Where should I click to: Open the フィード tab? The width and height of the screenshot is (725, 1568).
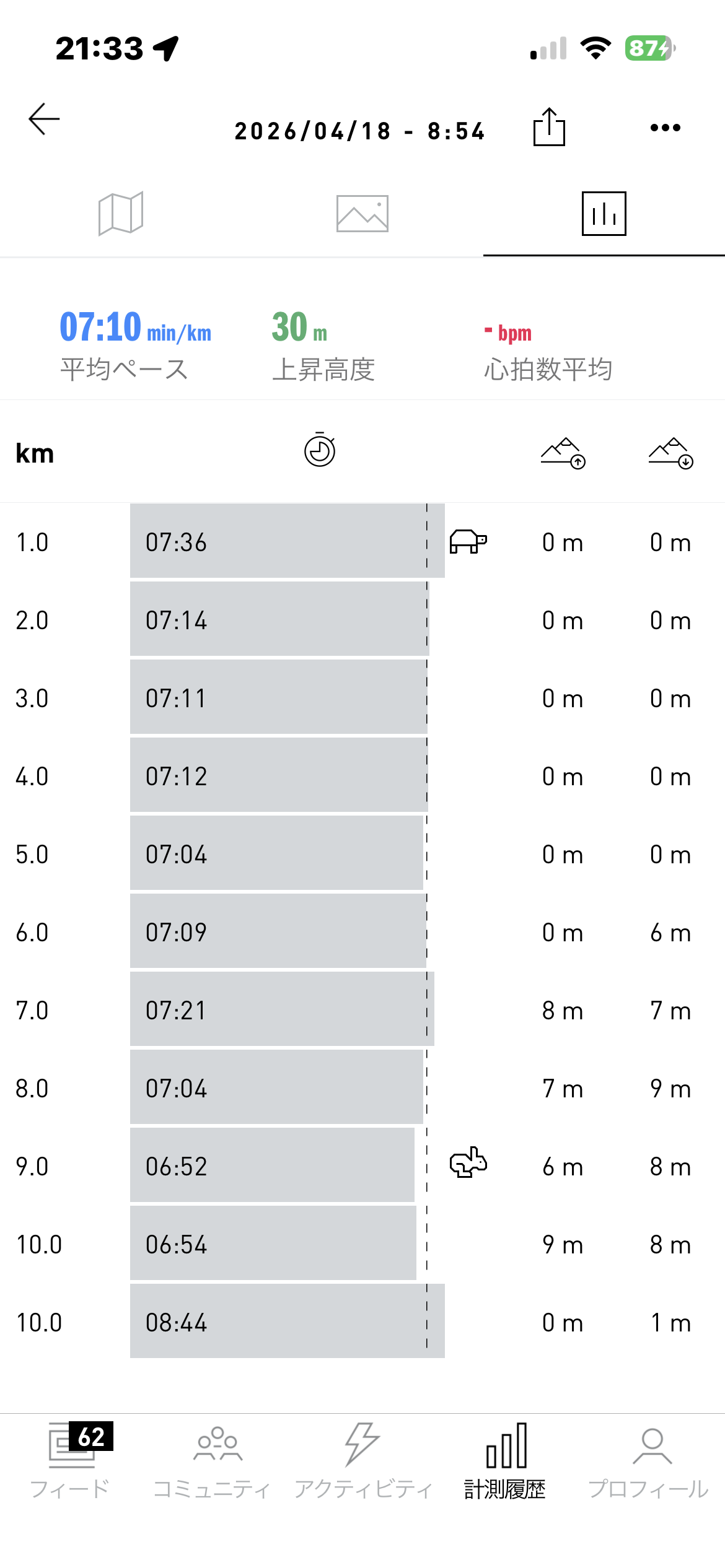tap(71, 1461)
